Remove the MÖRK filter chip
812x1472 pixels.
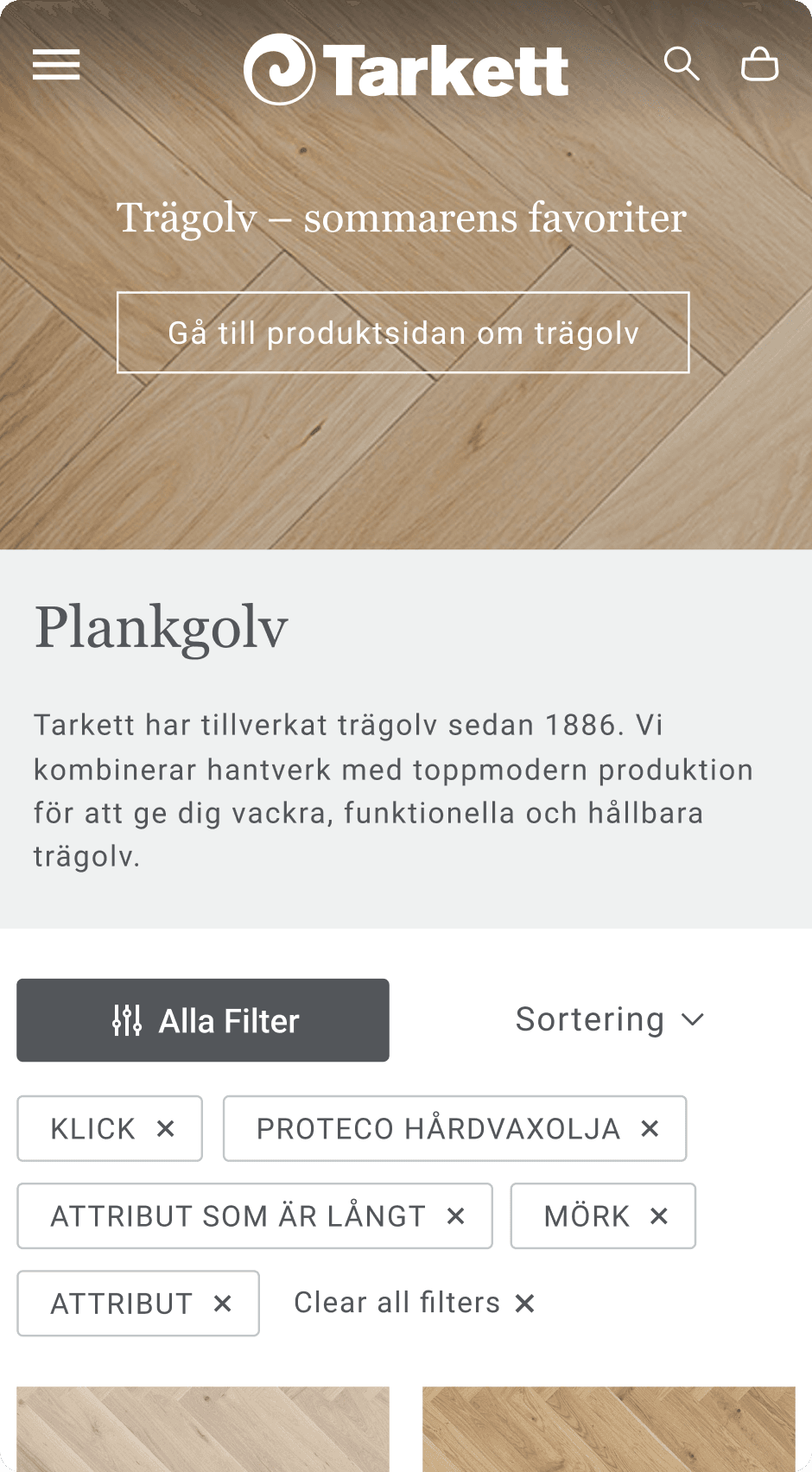(659, 1216)
